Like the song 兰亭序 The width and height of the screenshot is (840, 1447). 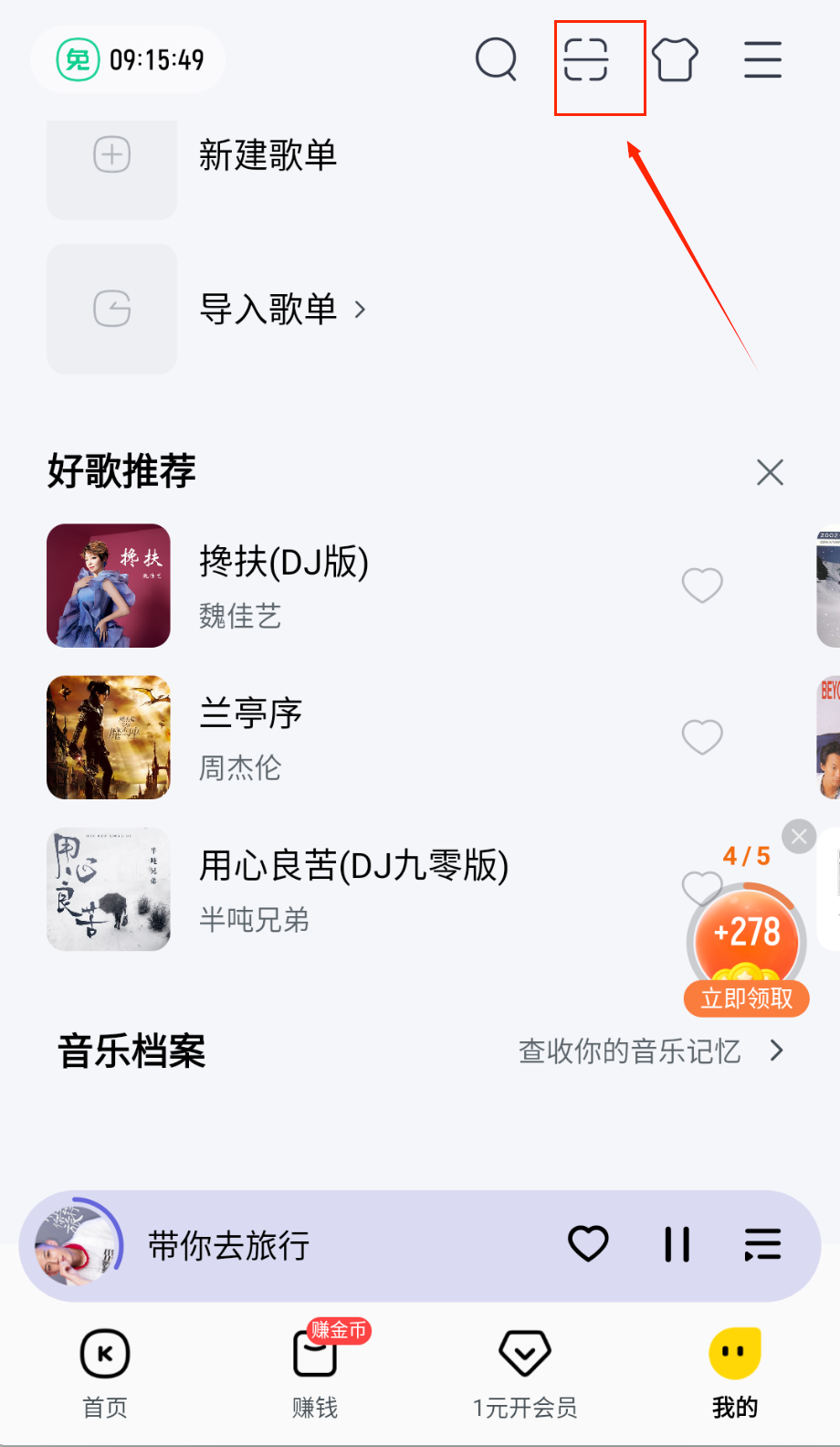click(x=702, y=737)
